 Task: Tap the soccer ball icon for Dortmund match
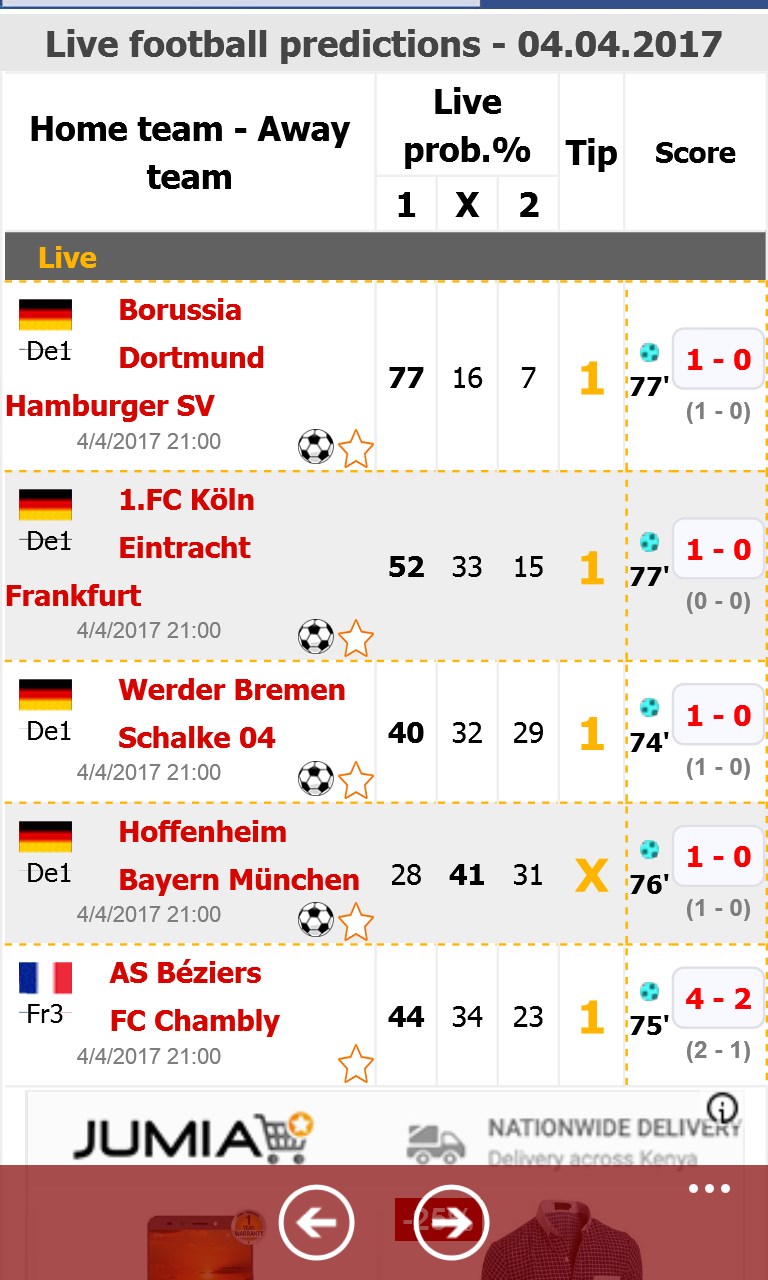pyautogui.click(x=316, y=447)
